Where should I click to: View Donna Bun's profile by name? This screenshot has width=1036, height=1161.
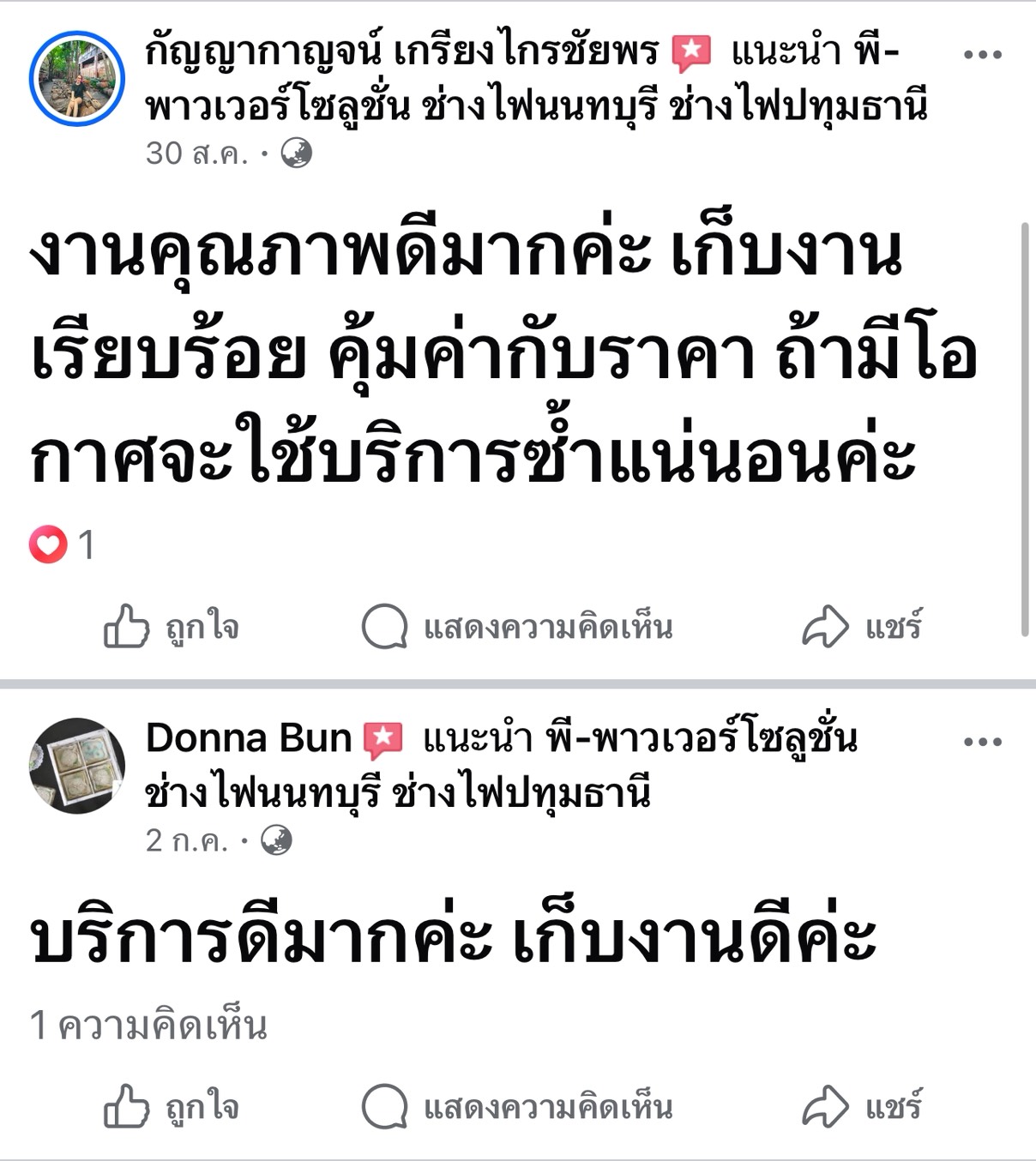click(249, 738)
